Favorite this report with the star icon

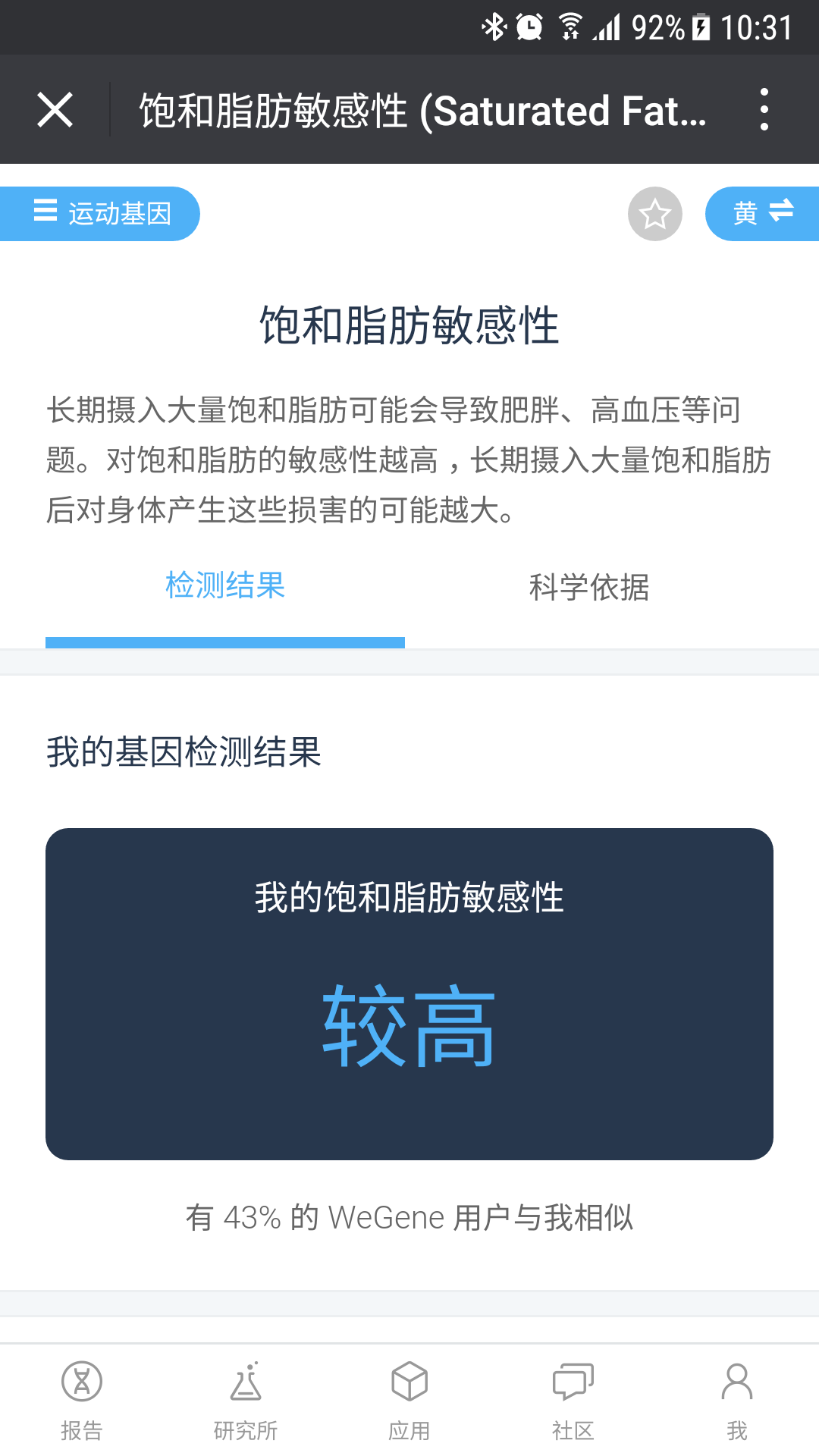click(x=655, y=214)
